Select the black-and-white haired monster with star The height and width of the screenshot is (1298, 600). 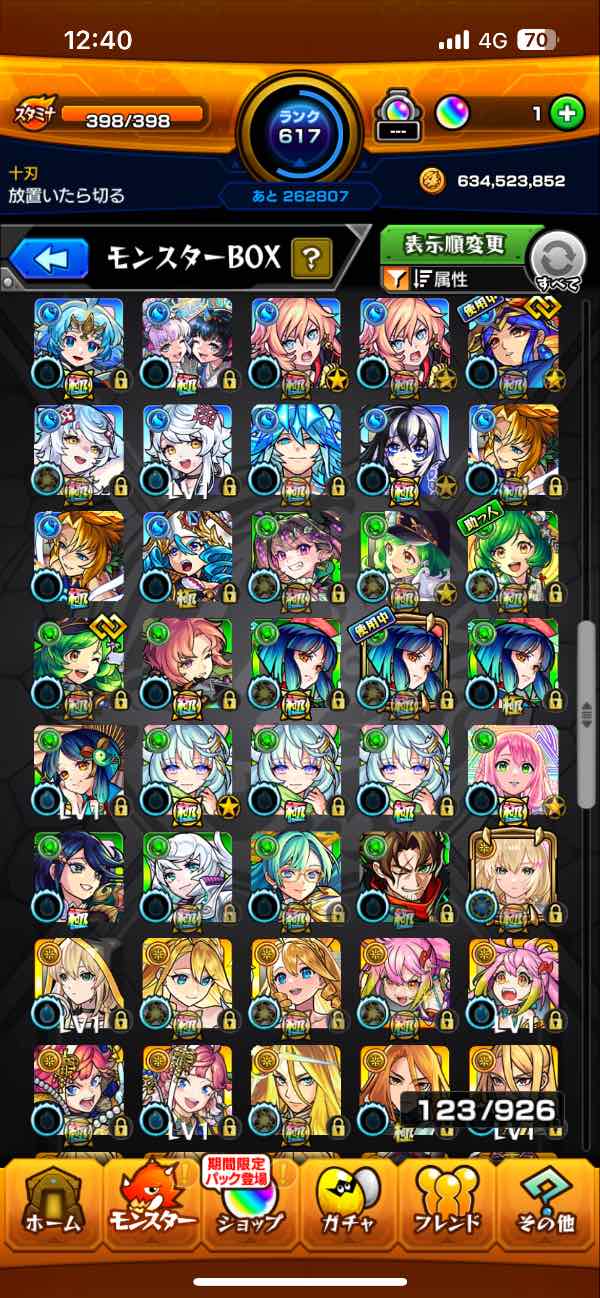pos(404,449)
